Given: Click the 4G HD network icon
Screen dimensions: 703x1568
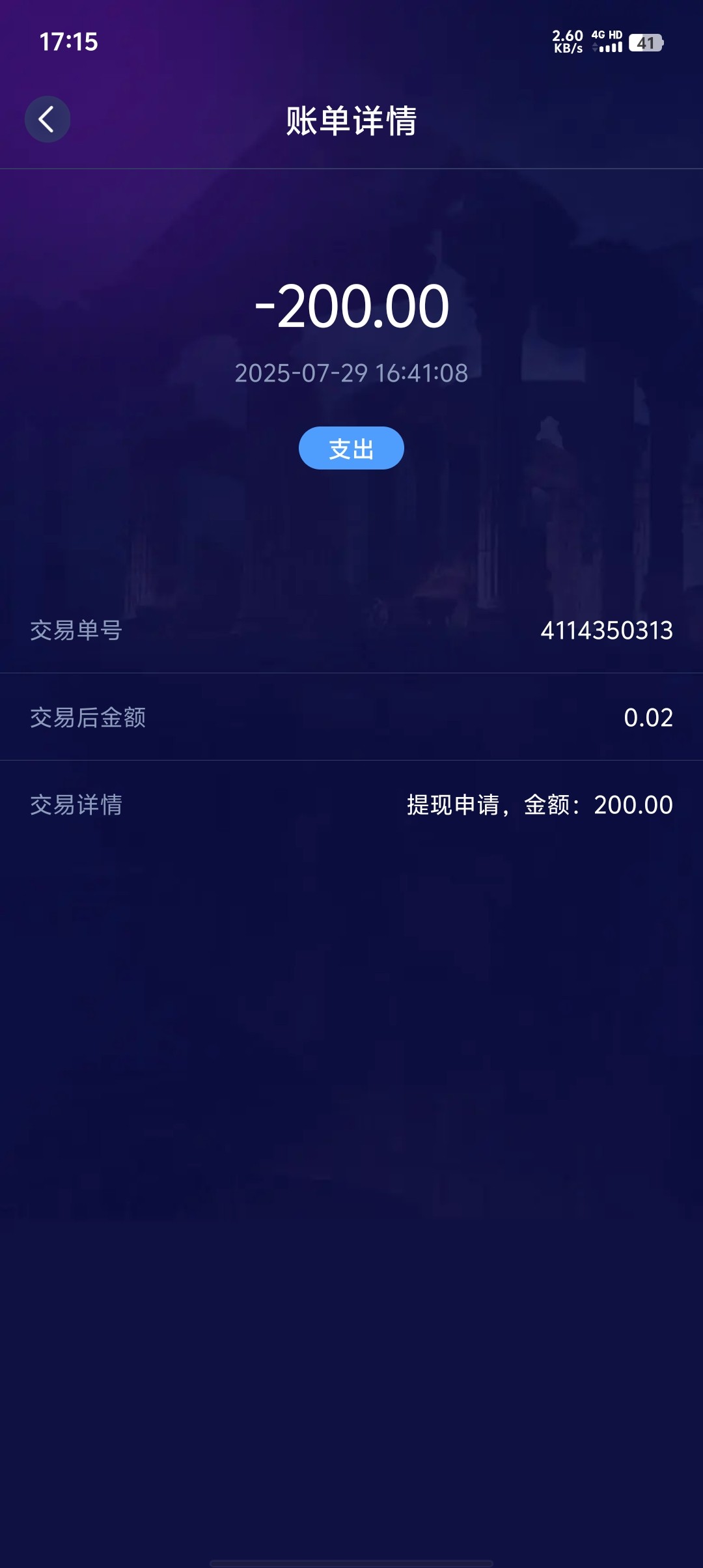Looking at the screenshot, I should tap(607, 36).
